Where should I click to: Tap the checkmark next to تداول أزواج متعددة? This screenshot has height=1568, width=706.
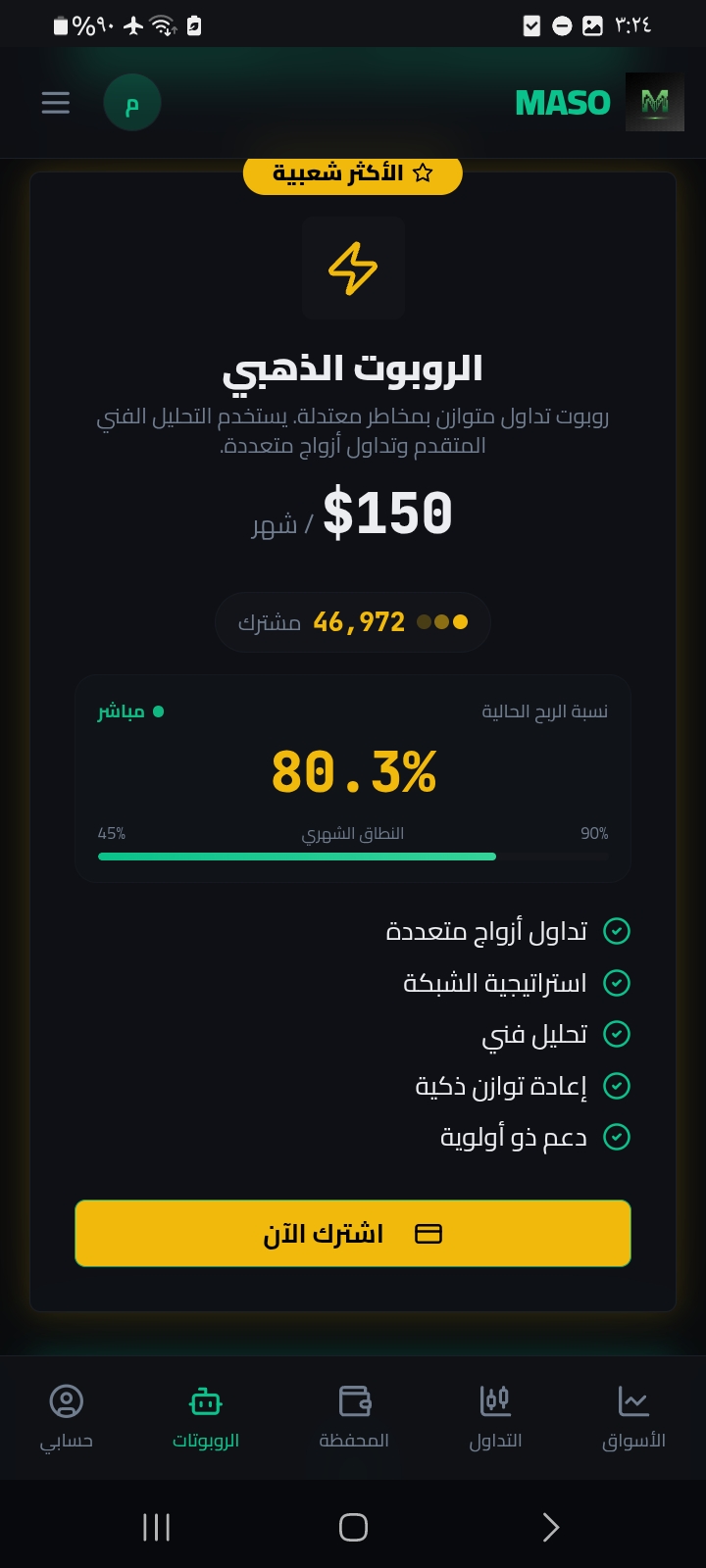pos(617,931)
